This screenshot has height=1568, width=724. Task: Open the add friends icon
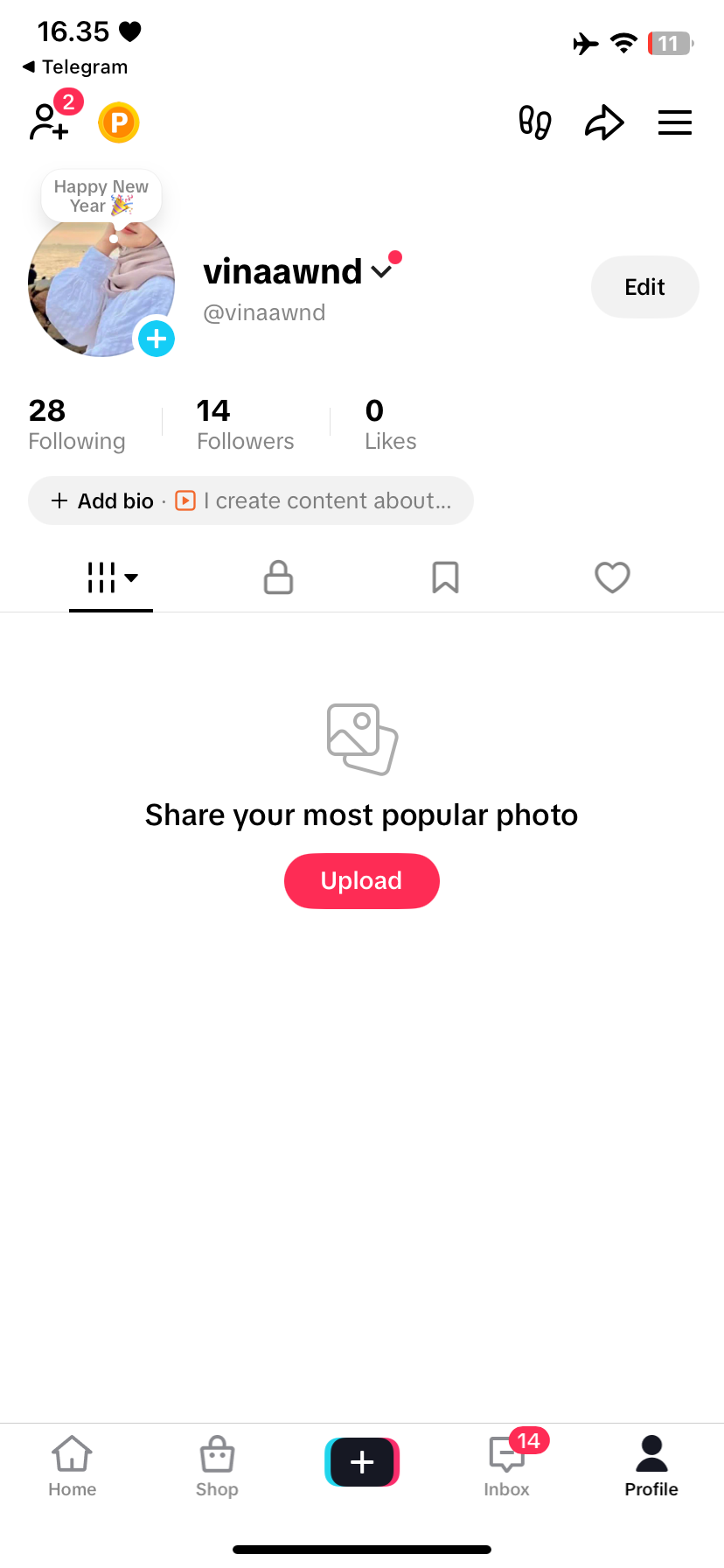tap(49, 122)
